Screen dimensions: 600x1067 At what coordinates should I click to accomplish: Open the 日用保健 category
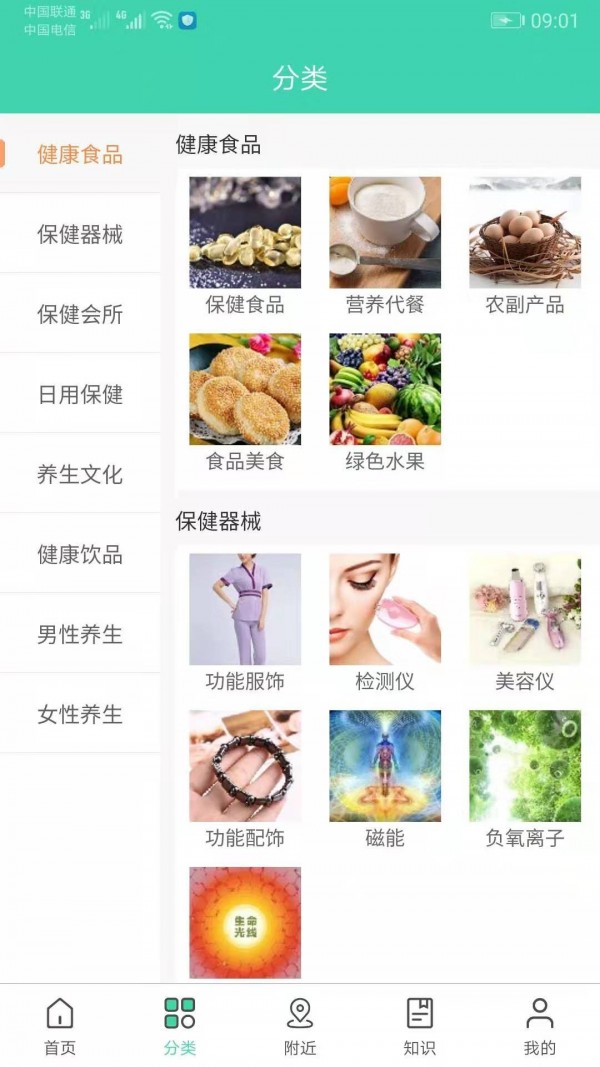[x=80, y=394]
